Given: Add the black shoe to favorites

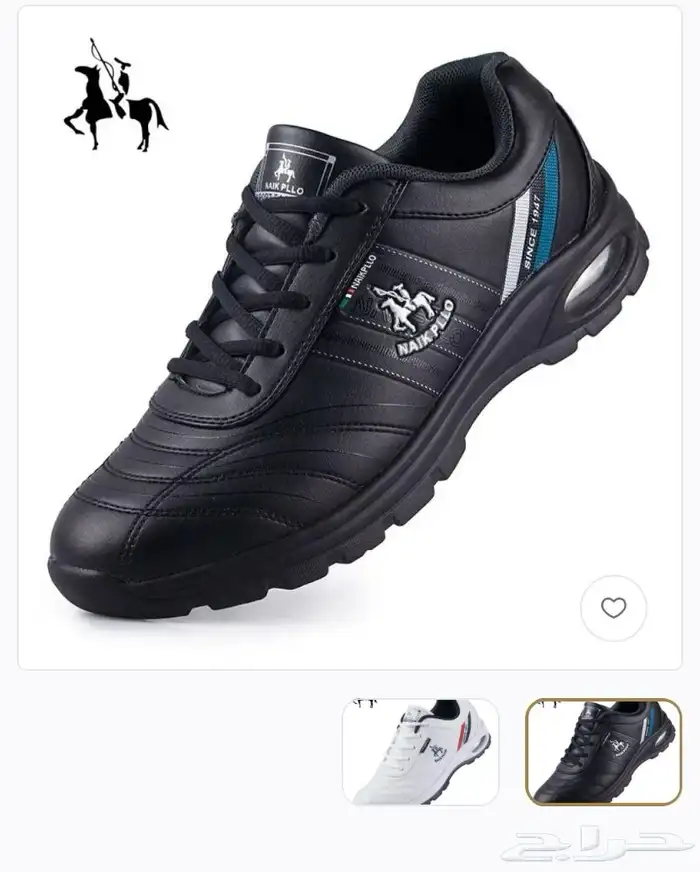Looking at the screenshot, I should coord(613,608).
